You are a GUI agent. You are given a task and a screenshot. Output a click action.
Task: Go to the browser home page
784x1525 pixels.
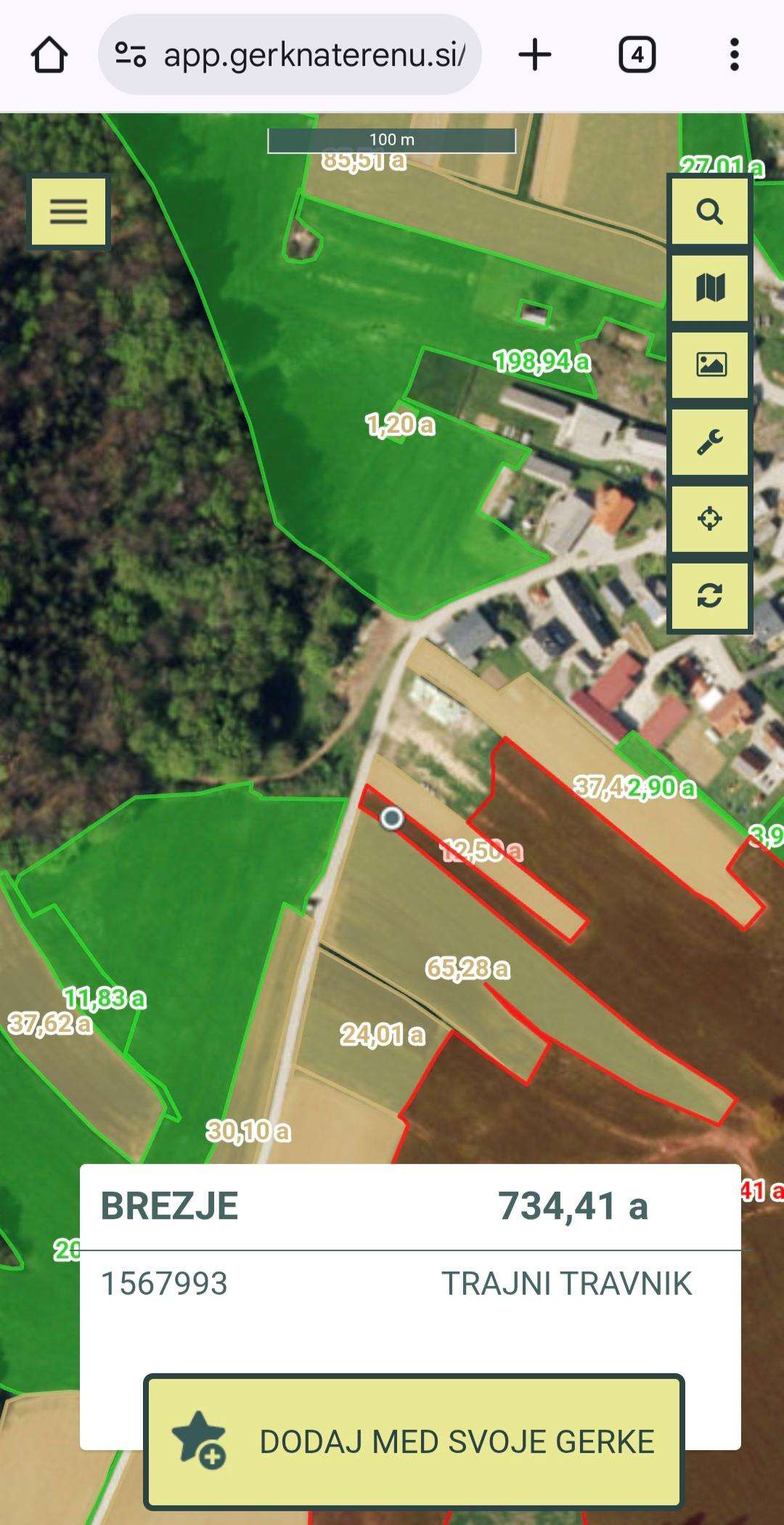click(x=49, y=55)
